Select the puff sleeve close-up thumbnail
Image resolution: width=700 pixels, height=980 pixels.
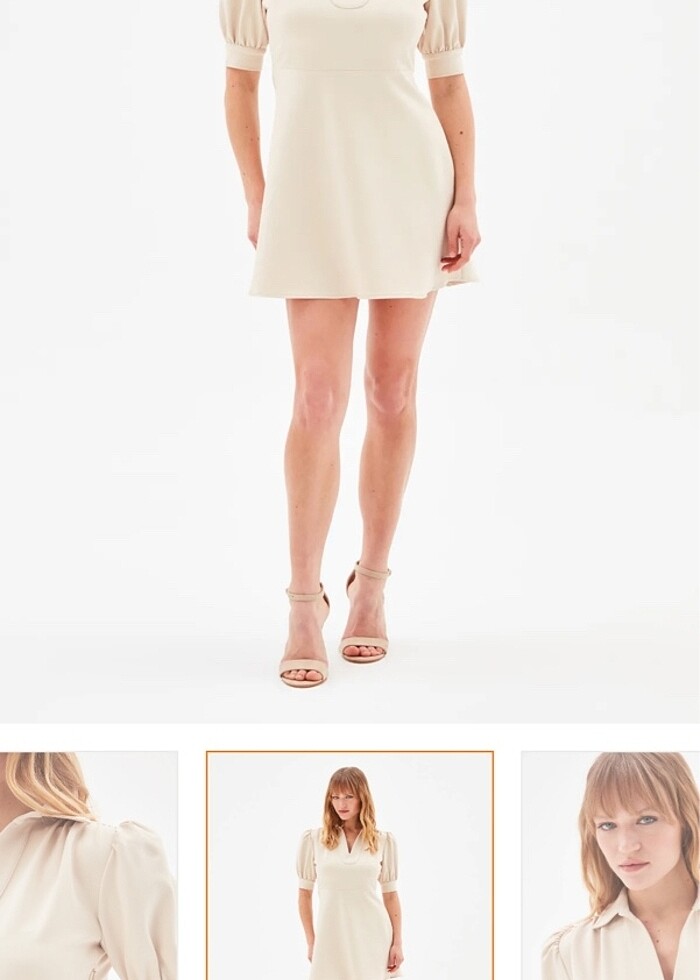tap(88, 866)
